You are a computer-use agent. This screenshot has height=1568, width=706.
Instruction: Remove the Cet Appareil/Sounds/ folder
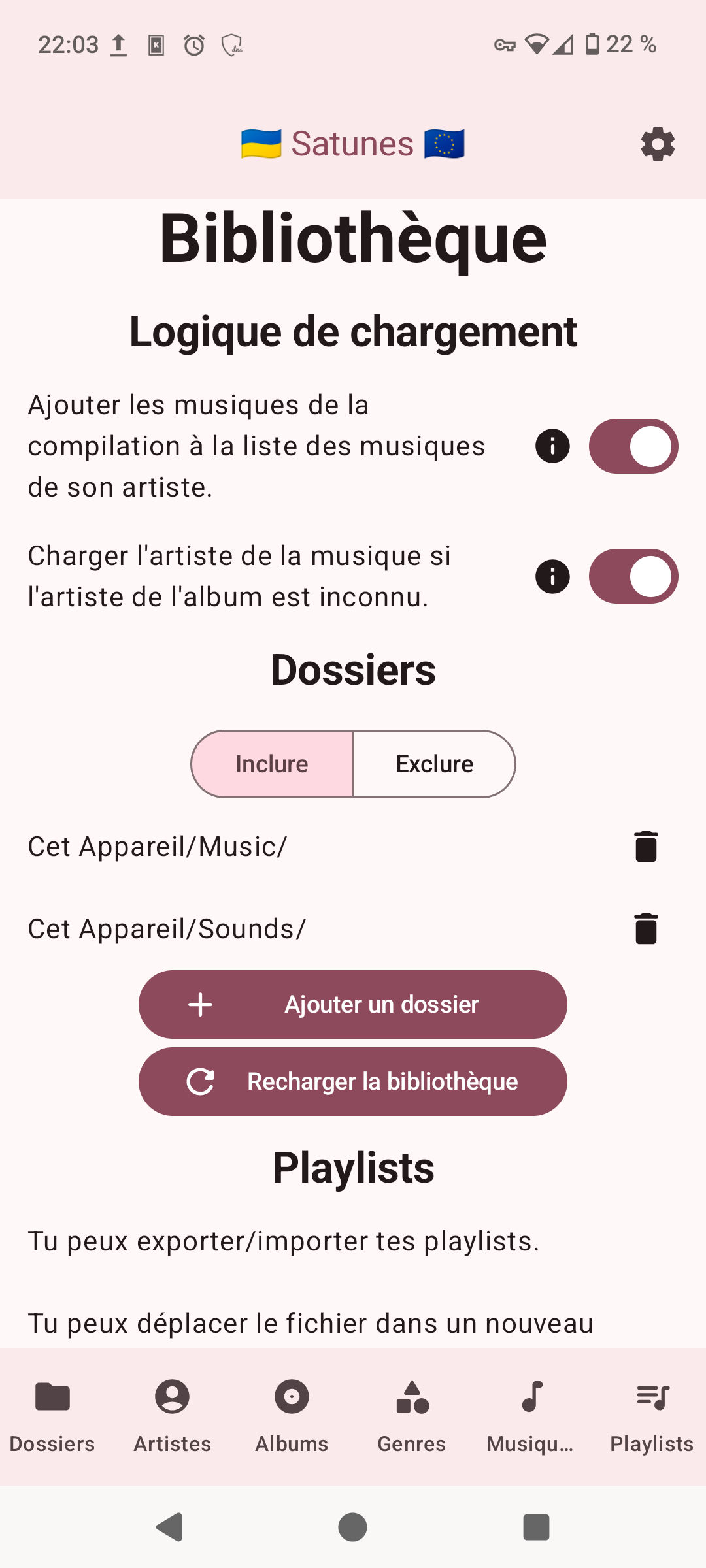646,929
